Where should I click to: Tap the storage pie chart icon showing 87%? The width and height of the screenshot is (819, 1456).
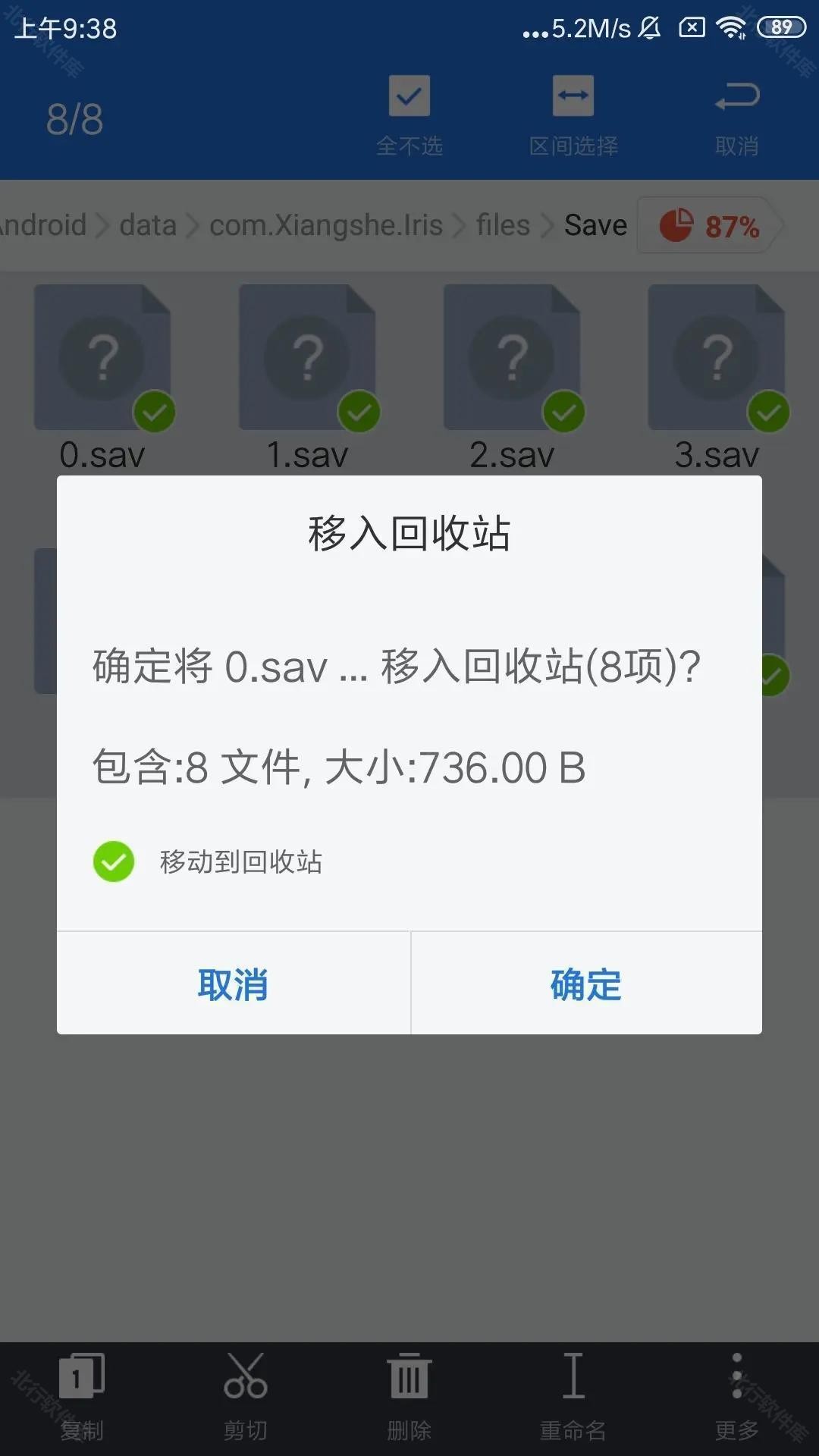tap(677, 224)
